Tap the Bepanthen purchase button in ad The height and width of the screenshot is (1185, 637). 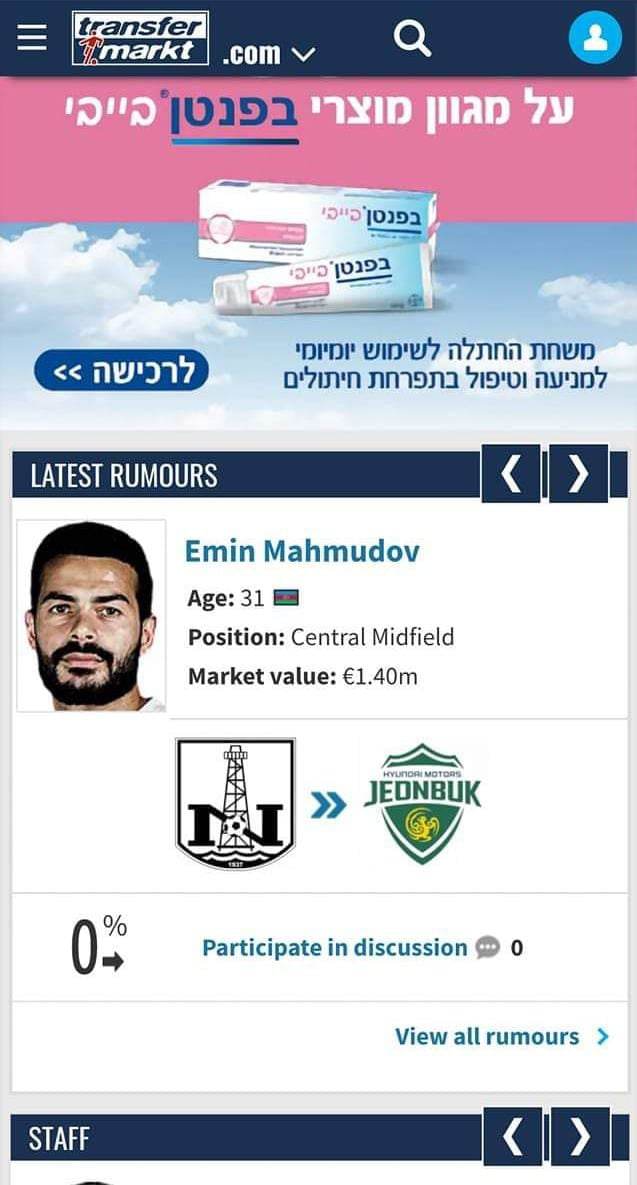[x=121, y=371]
